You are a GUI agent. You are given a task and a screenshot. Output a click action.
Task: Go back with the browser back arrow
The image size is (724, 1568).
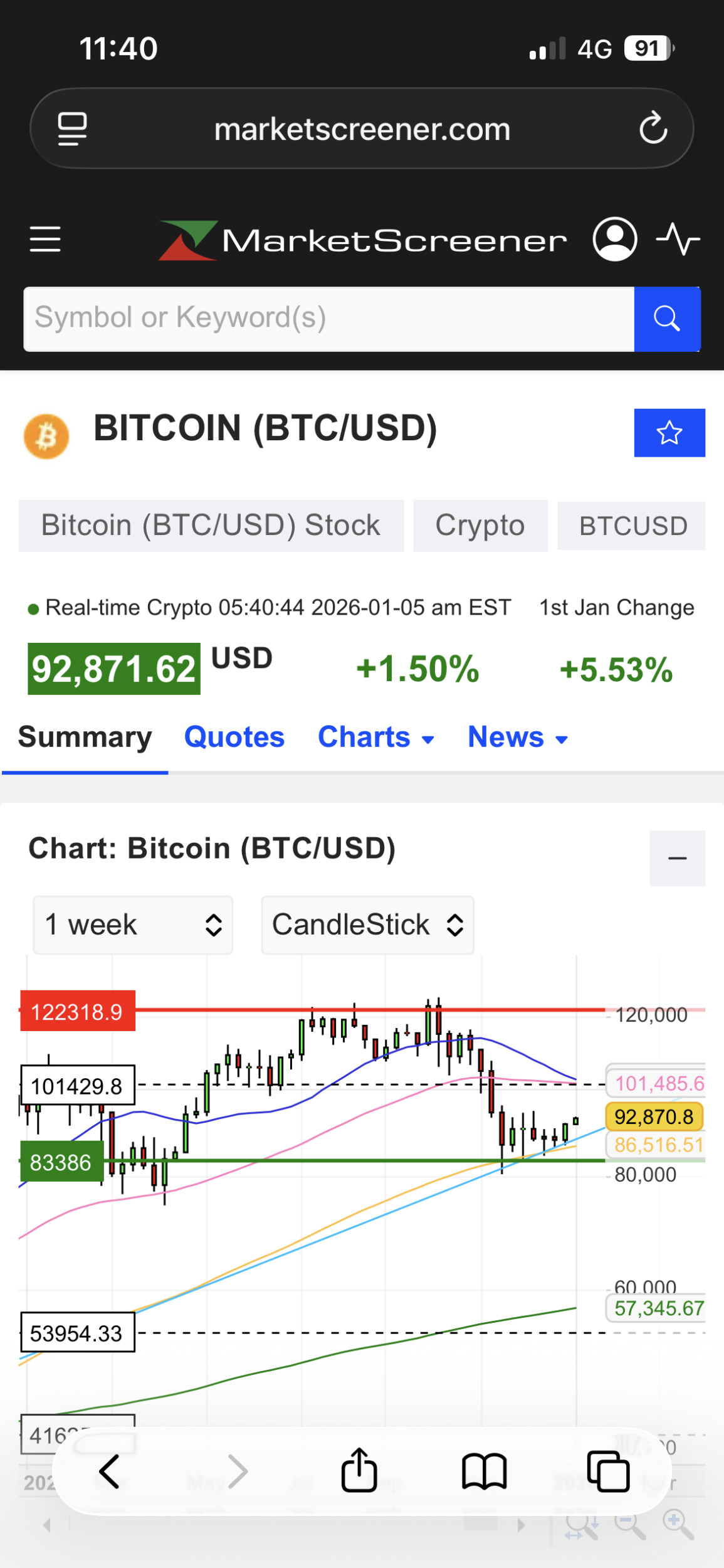click(x=110, y=1471)
